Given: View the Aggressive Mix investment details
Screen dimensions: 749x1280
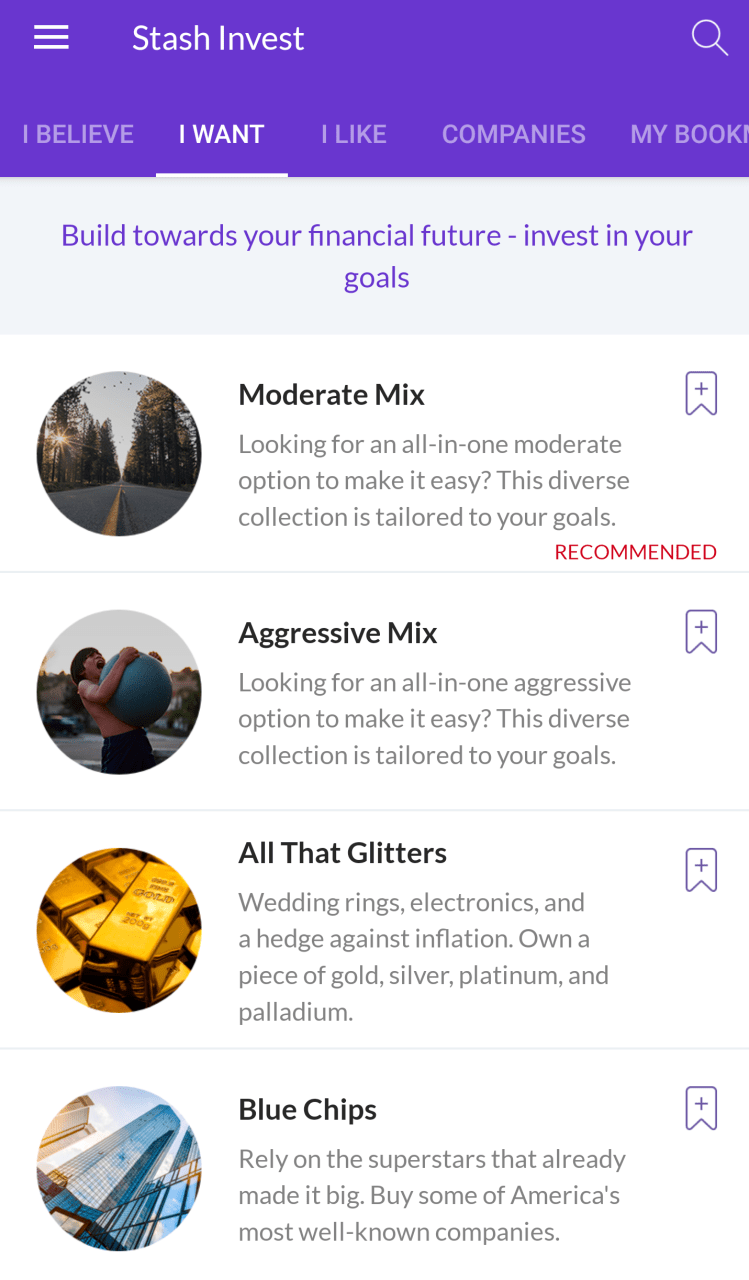Looking at the screenshot, I should tap(337, 633).
